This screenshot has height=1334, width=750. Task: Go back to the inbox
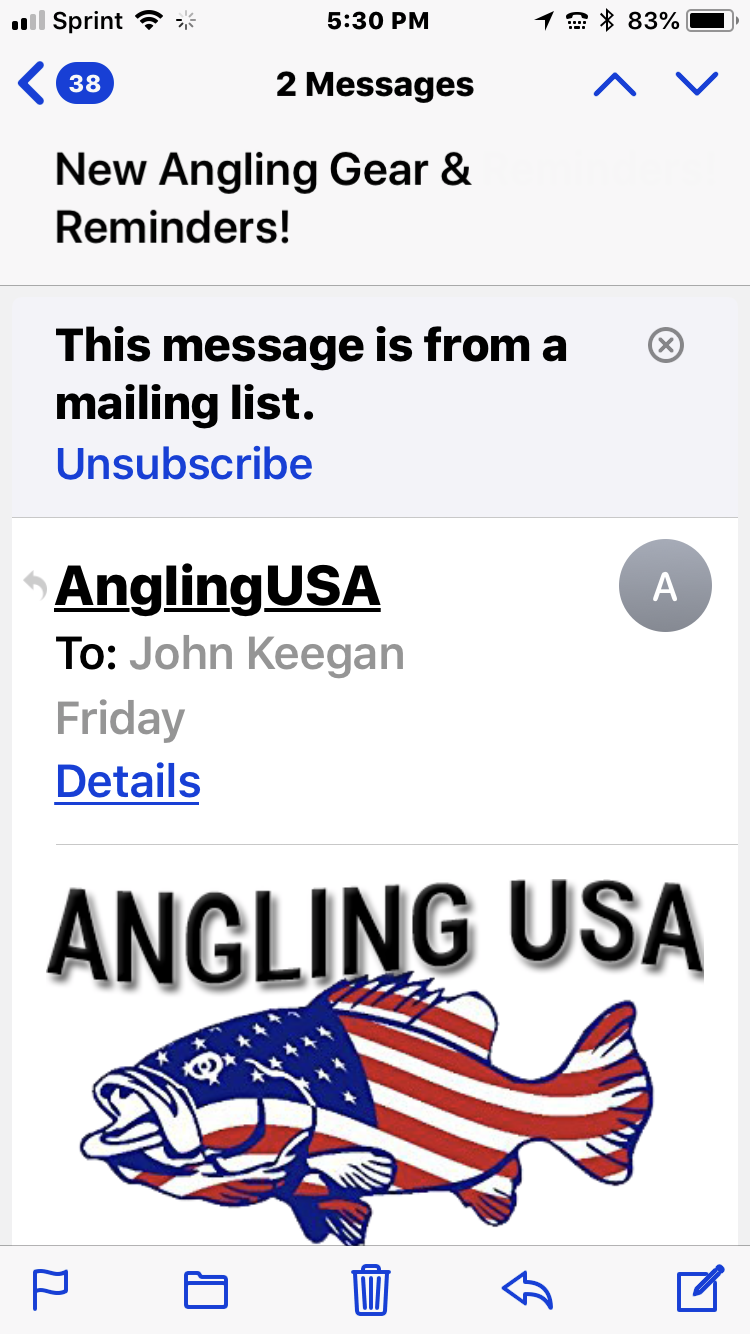point(64,84)
